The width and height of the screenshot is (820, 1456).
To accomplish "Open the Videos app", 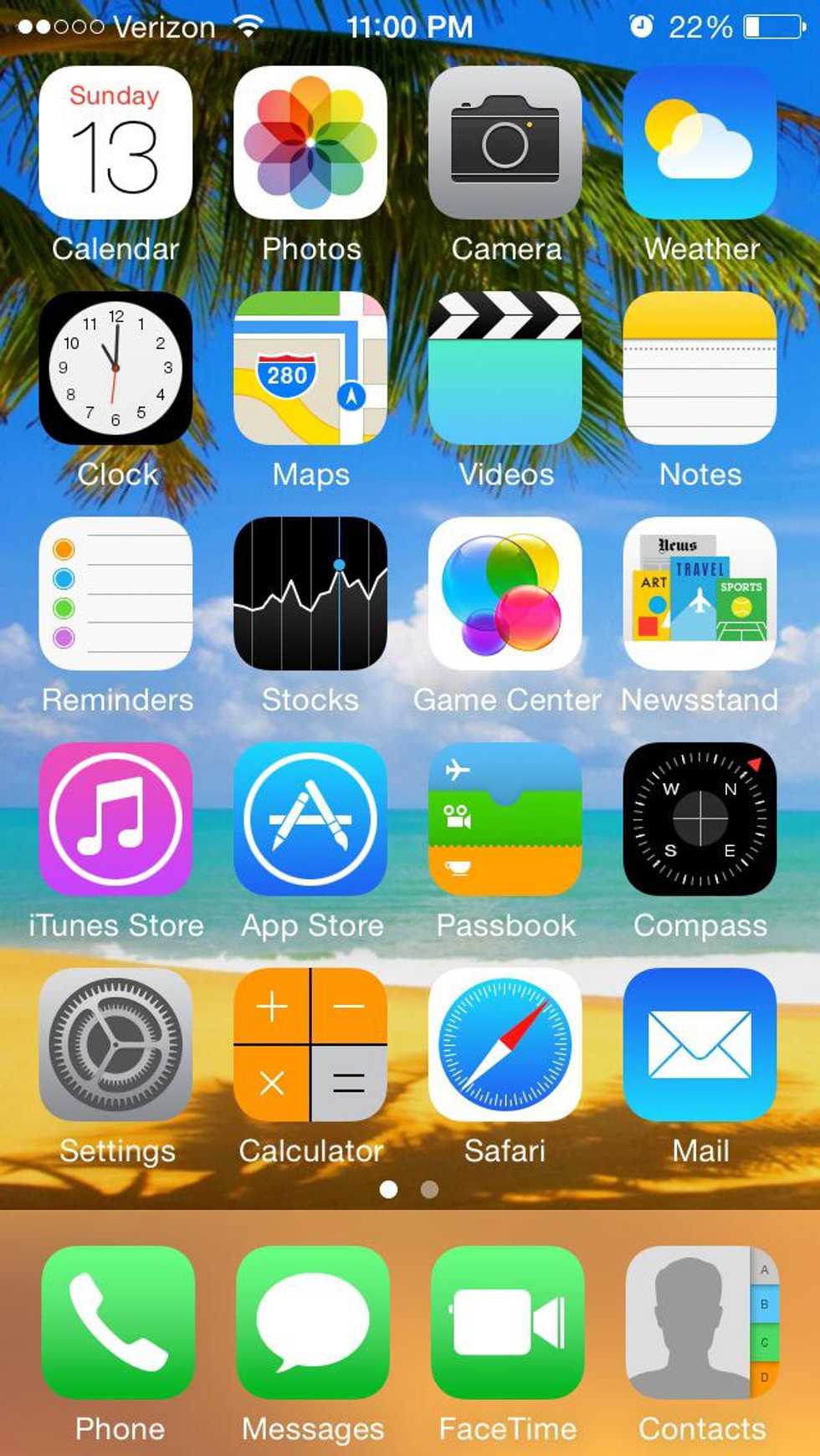I will tap(505, 368).
